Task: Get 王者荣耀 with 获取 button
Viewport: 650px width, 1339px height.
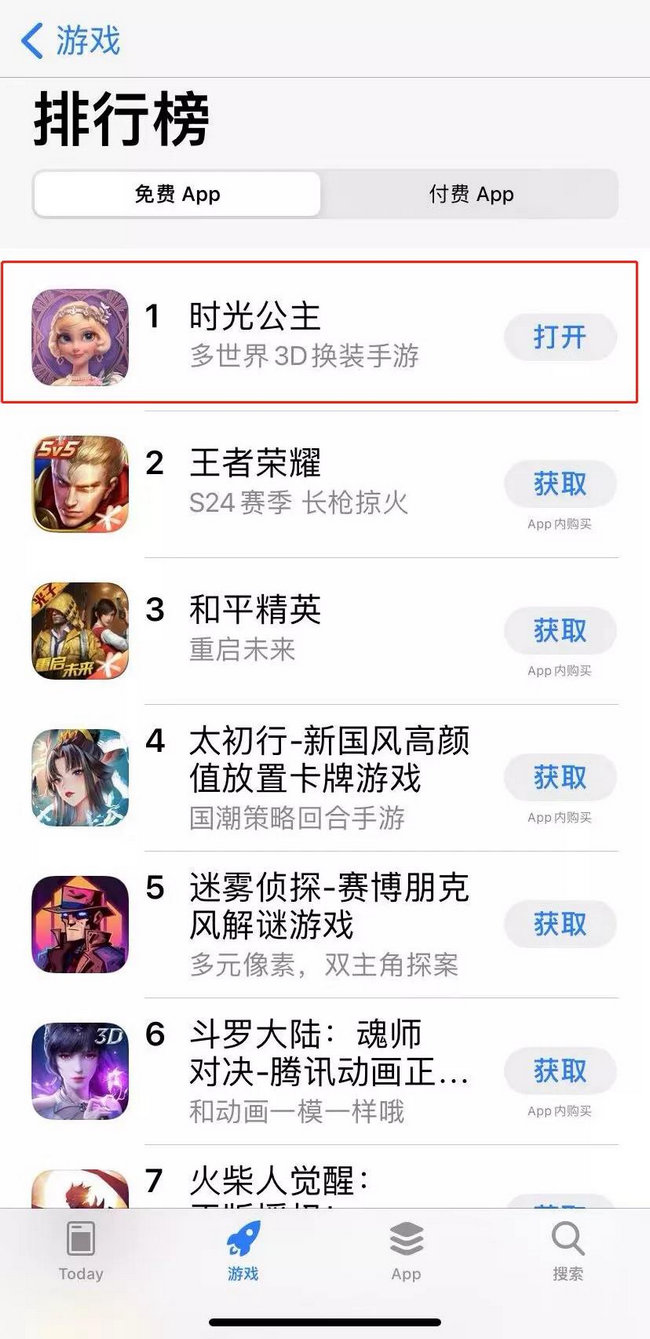Action: tap(559, 484)
